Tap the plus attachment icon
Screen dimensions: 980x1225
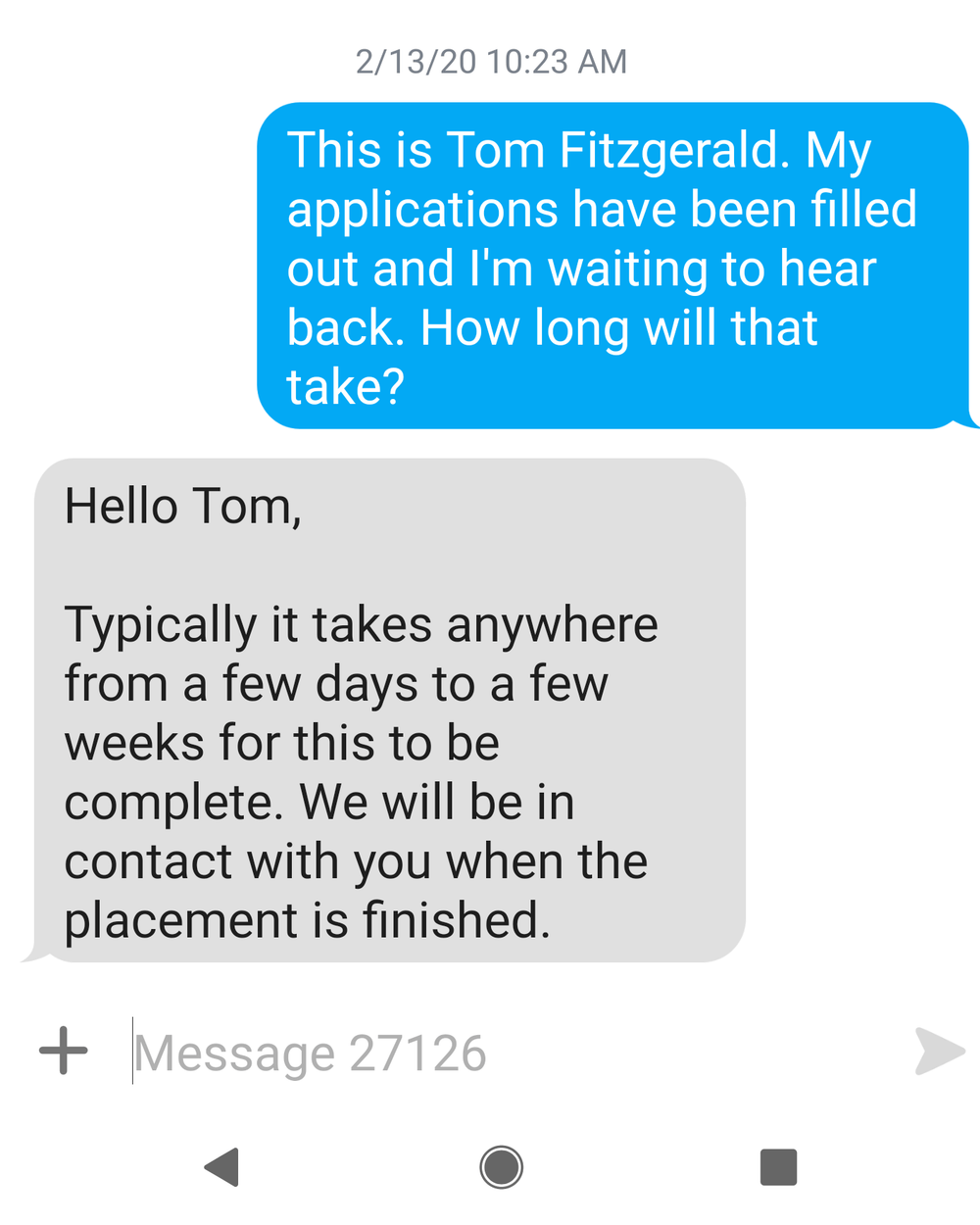(64, 1051)
